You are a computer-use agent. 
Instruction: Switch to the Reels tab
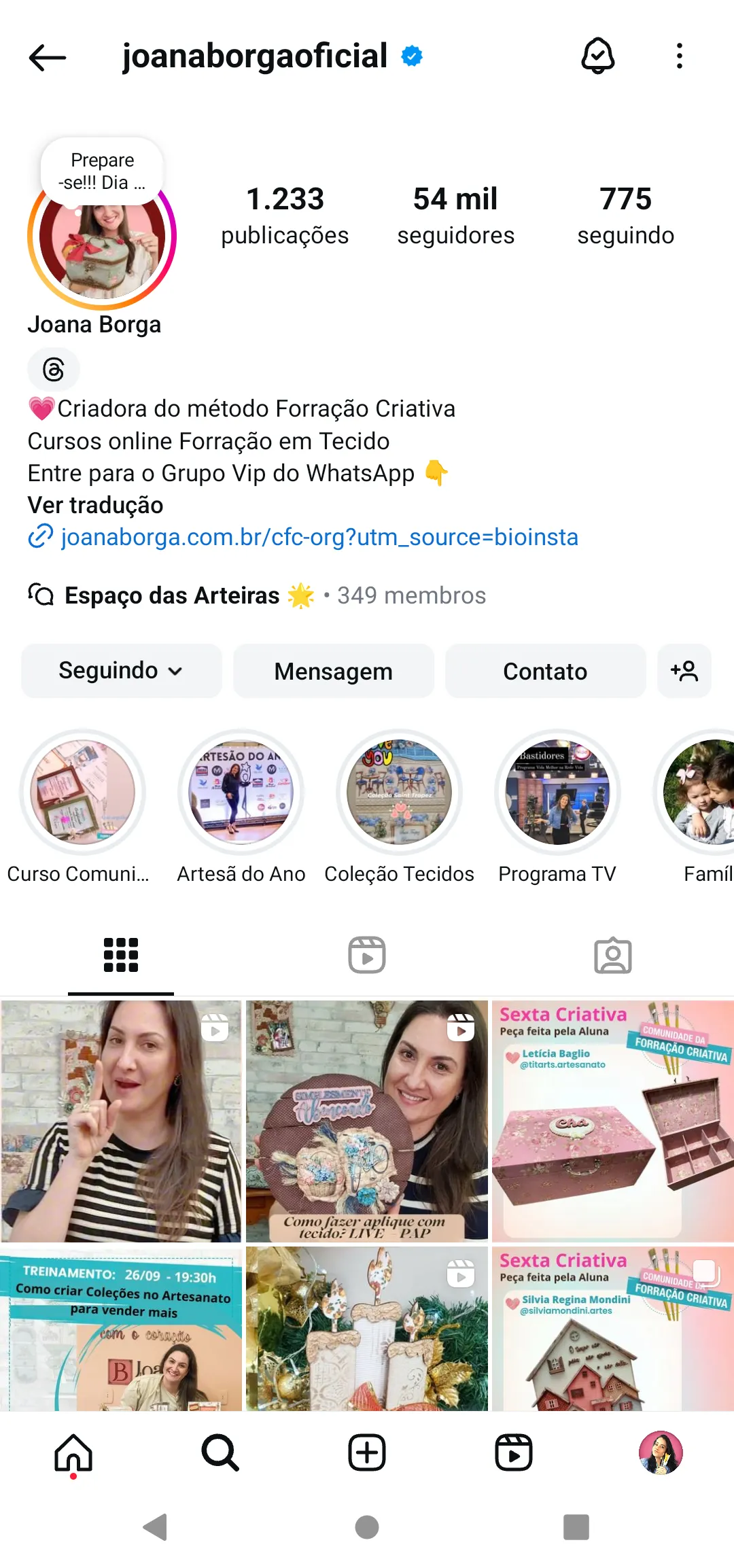(367, 955)
